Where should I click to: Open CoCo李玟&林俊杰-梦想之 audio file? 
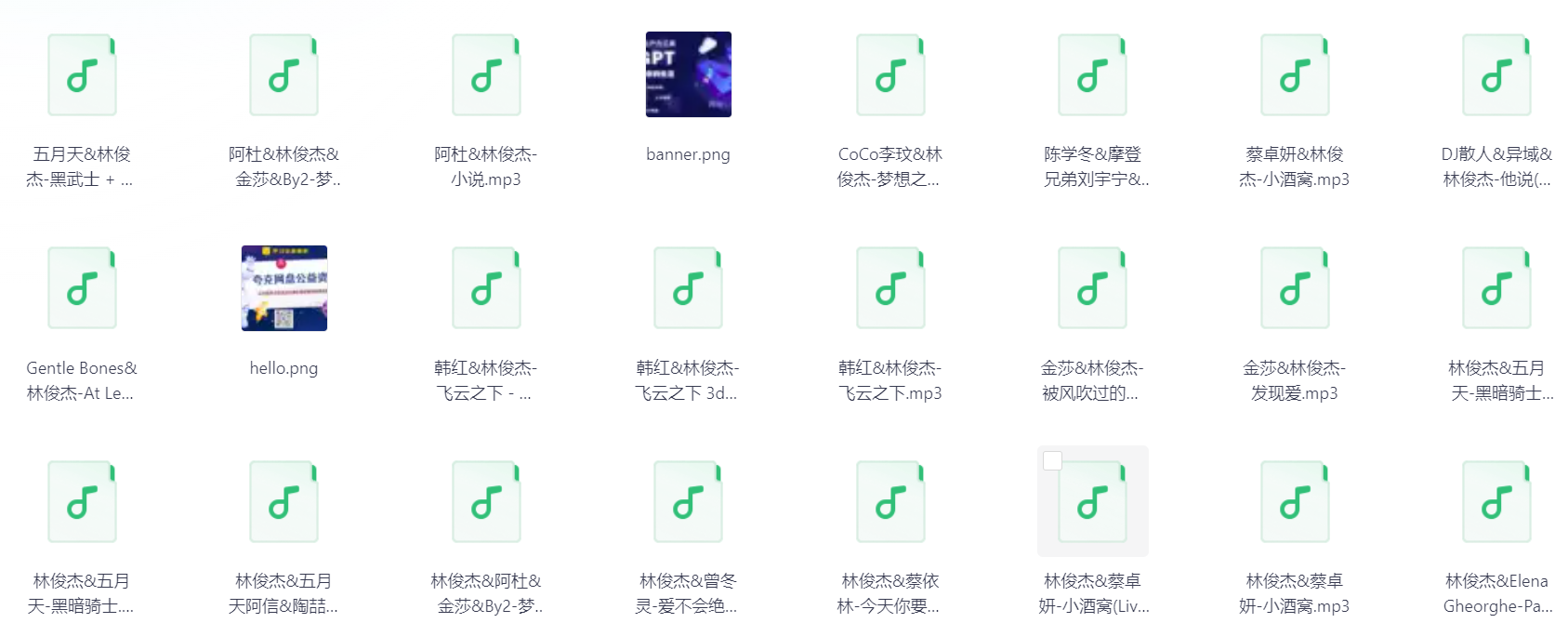[890, 75]
